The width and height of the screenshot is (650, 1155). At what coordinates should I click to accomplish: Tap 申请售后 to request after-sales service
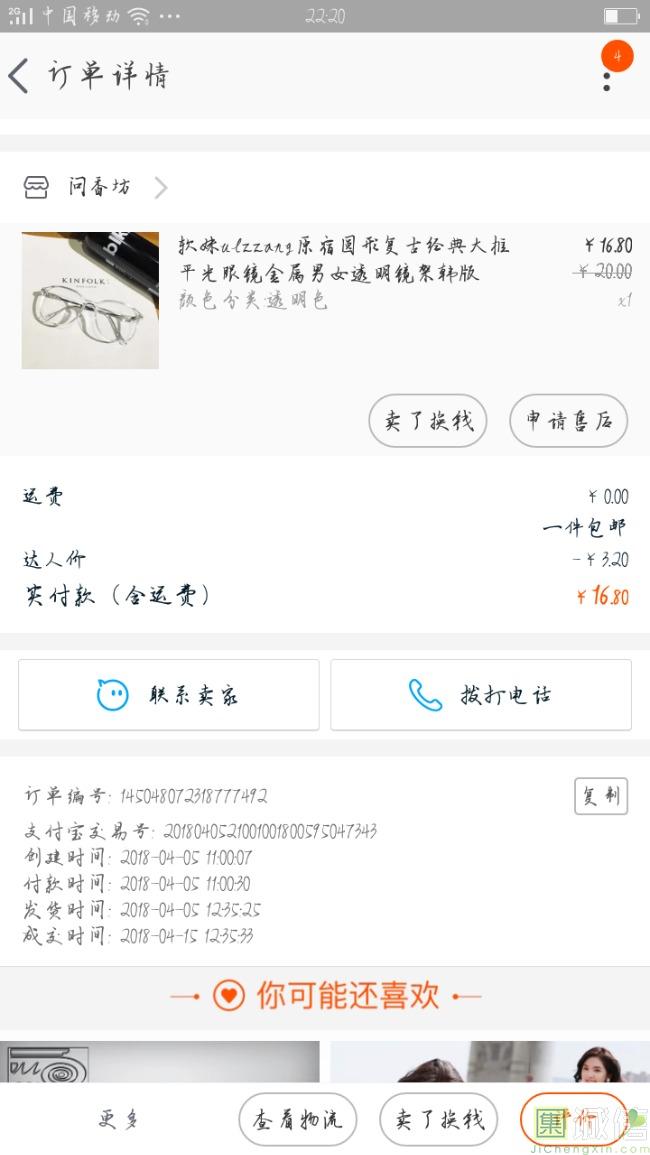point(568,421)
